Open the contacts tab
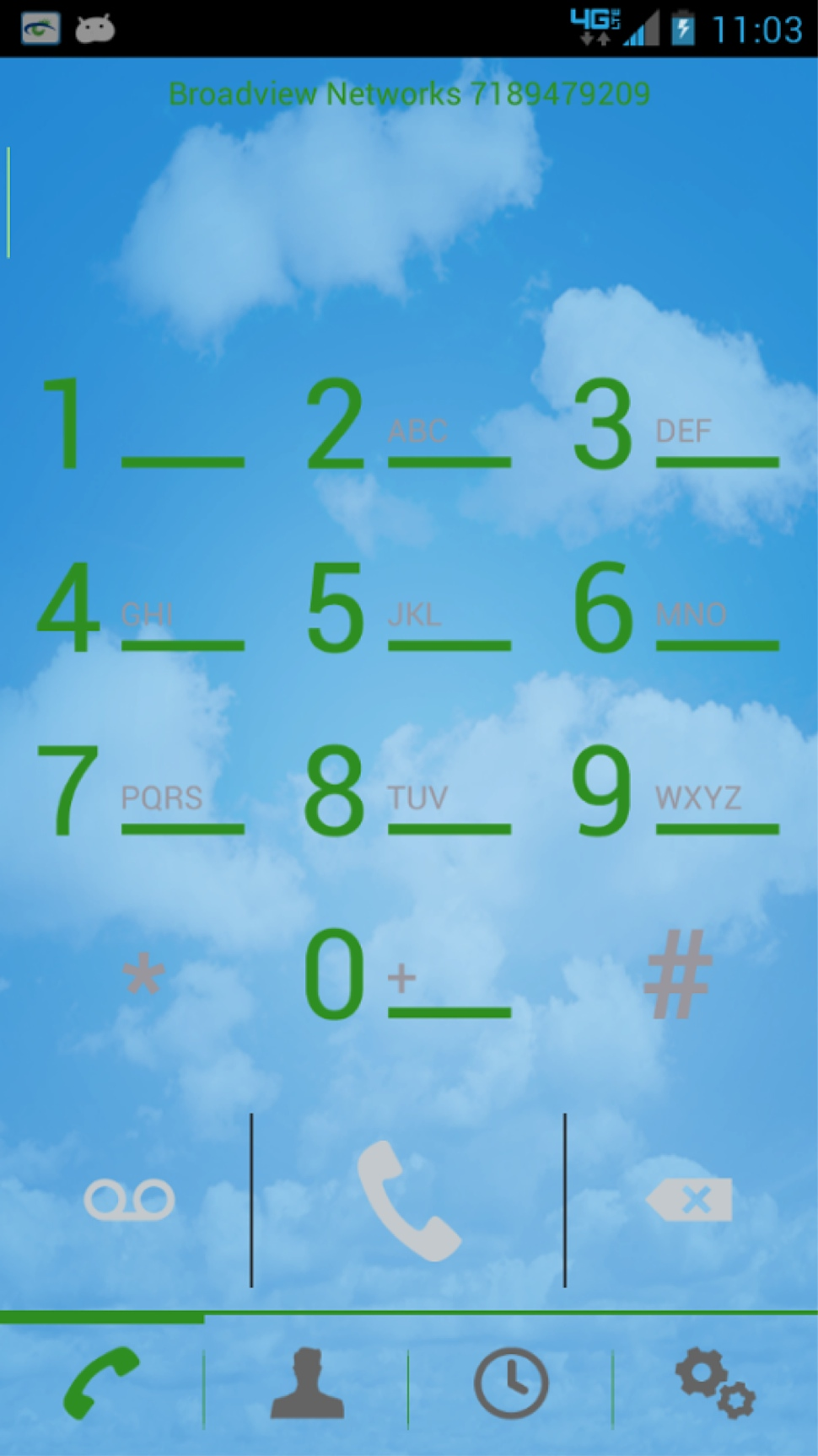Image resolution: width=818 pixels, height=1456 pixels. 307,1383
